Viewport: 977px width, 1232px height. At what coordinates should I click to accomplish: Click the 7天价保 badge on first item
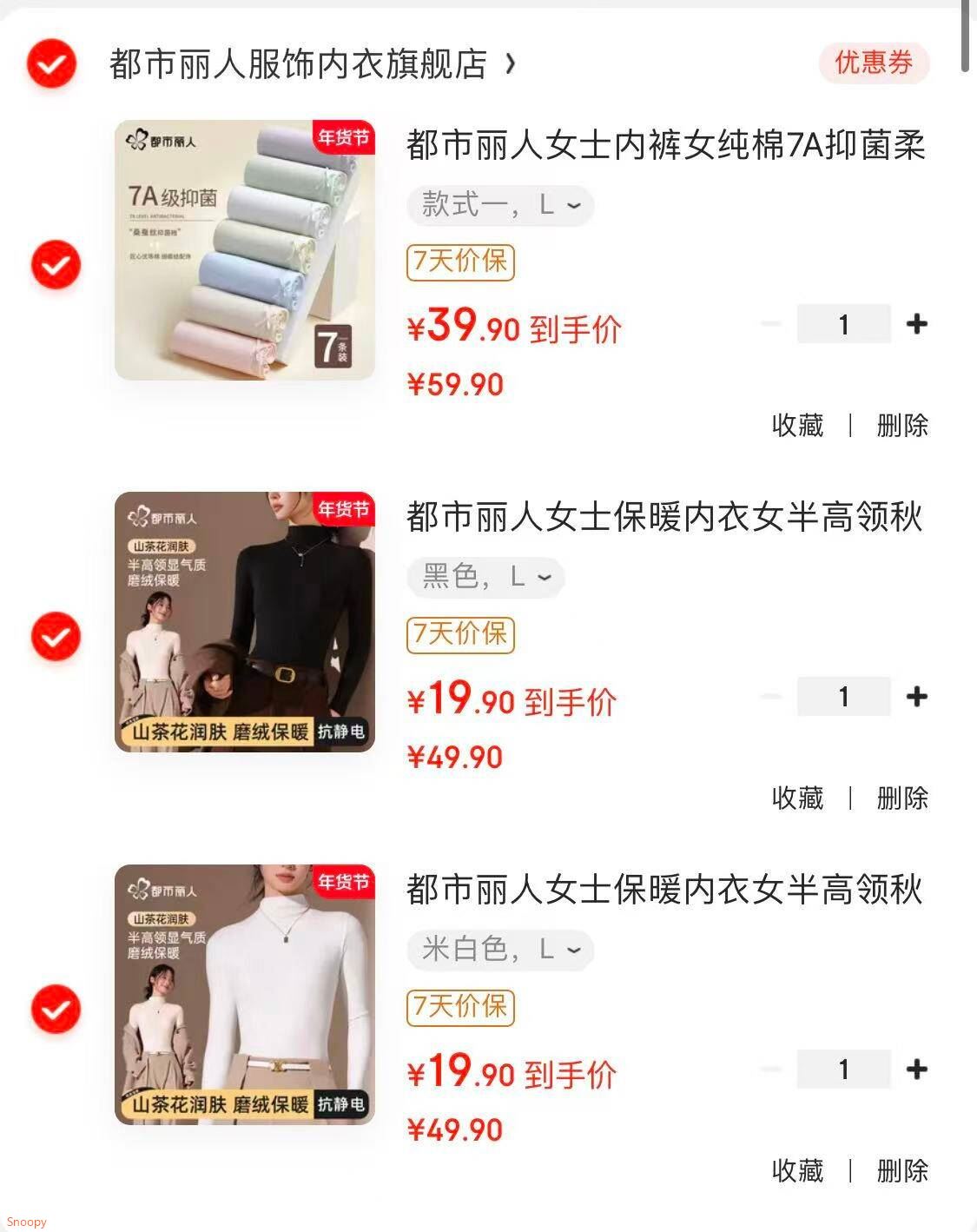460,262
